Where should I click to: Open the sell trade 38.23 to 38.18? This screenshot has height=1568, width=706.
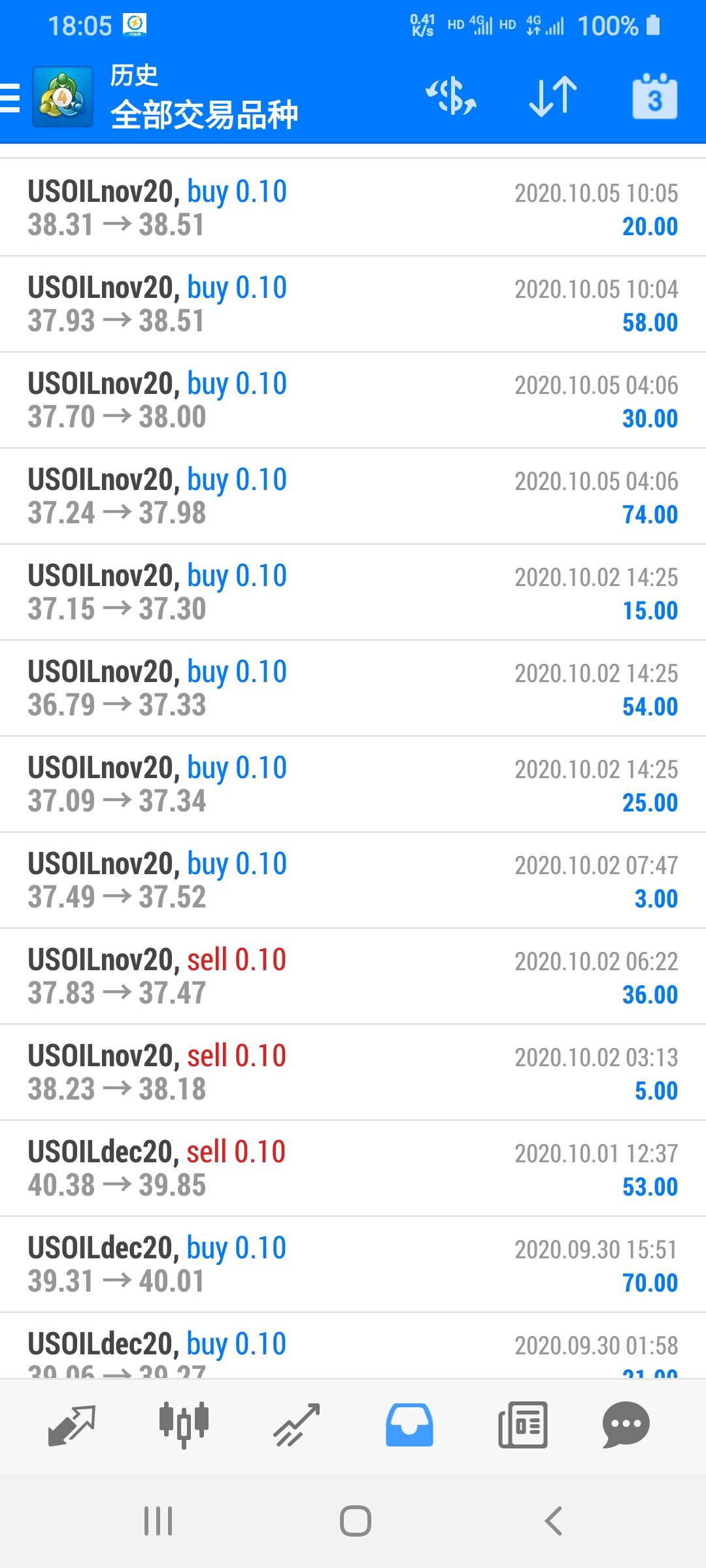point(353,1072)
